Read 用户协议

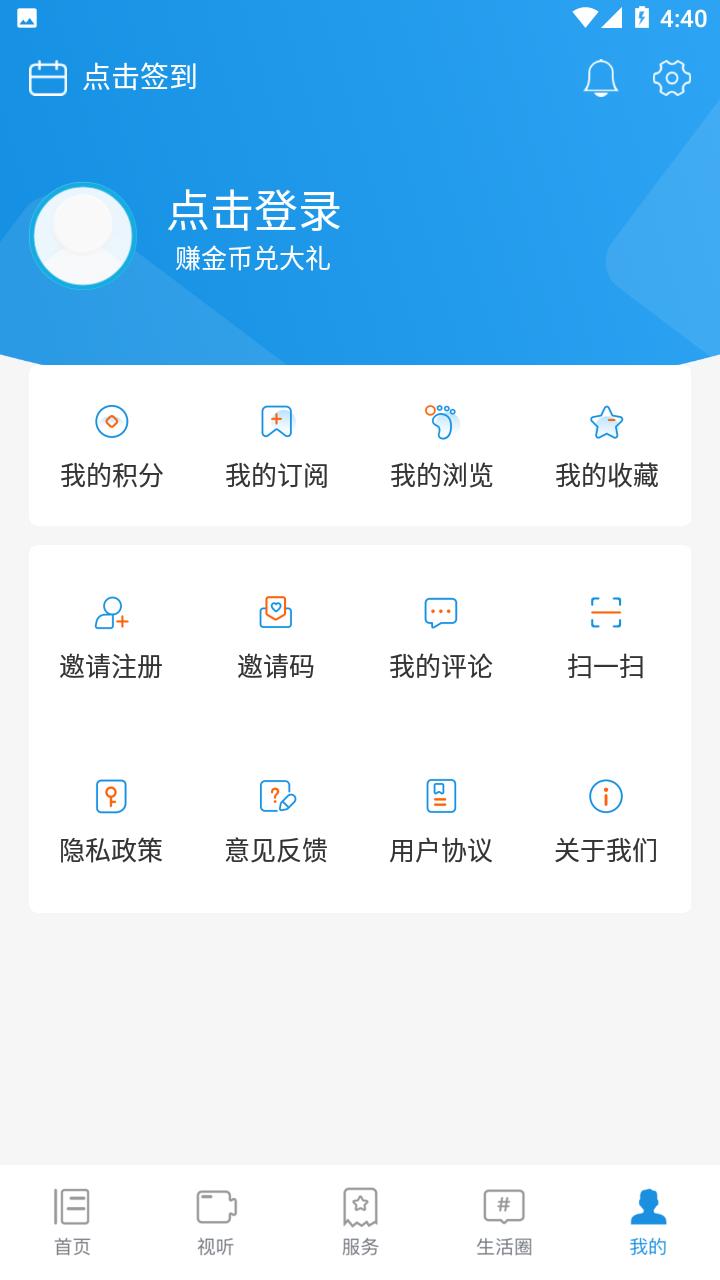click(x=441, y=820)
